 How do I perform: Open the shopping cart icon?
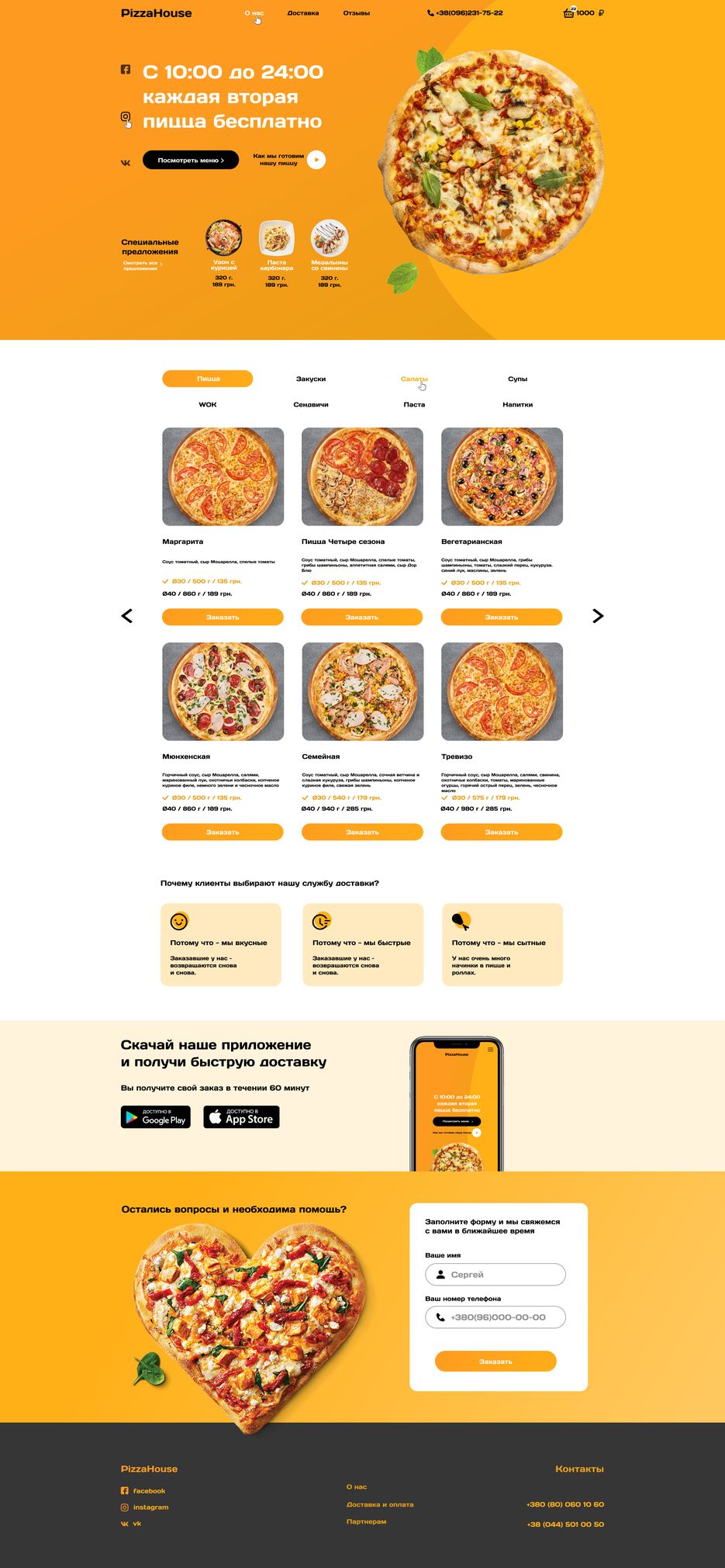(568, 13)
